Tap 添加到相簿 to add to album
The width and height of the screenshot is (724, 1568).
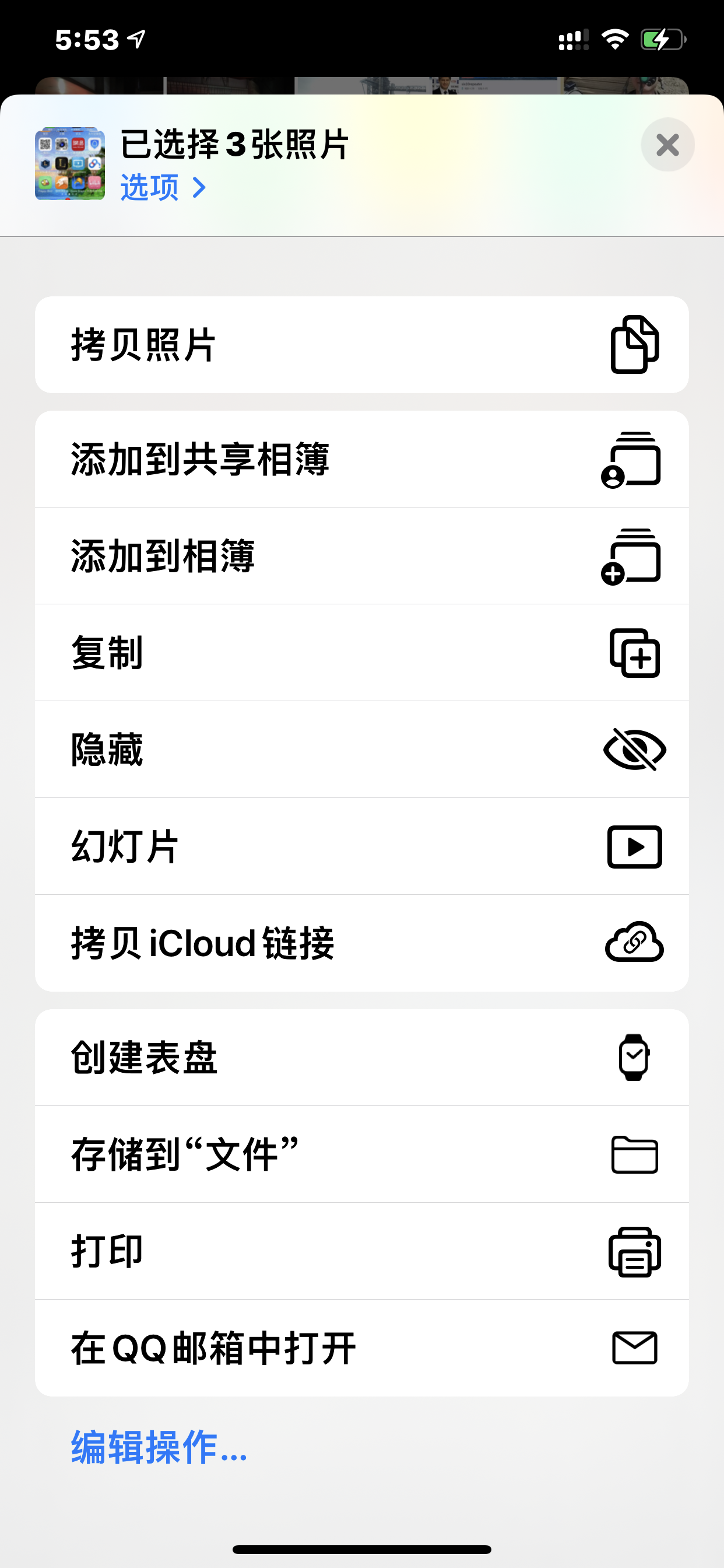tap(361, 556)
